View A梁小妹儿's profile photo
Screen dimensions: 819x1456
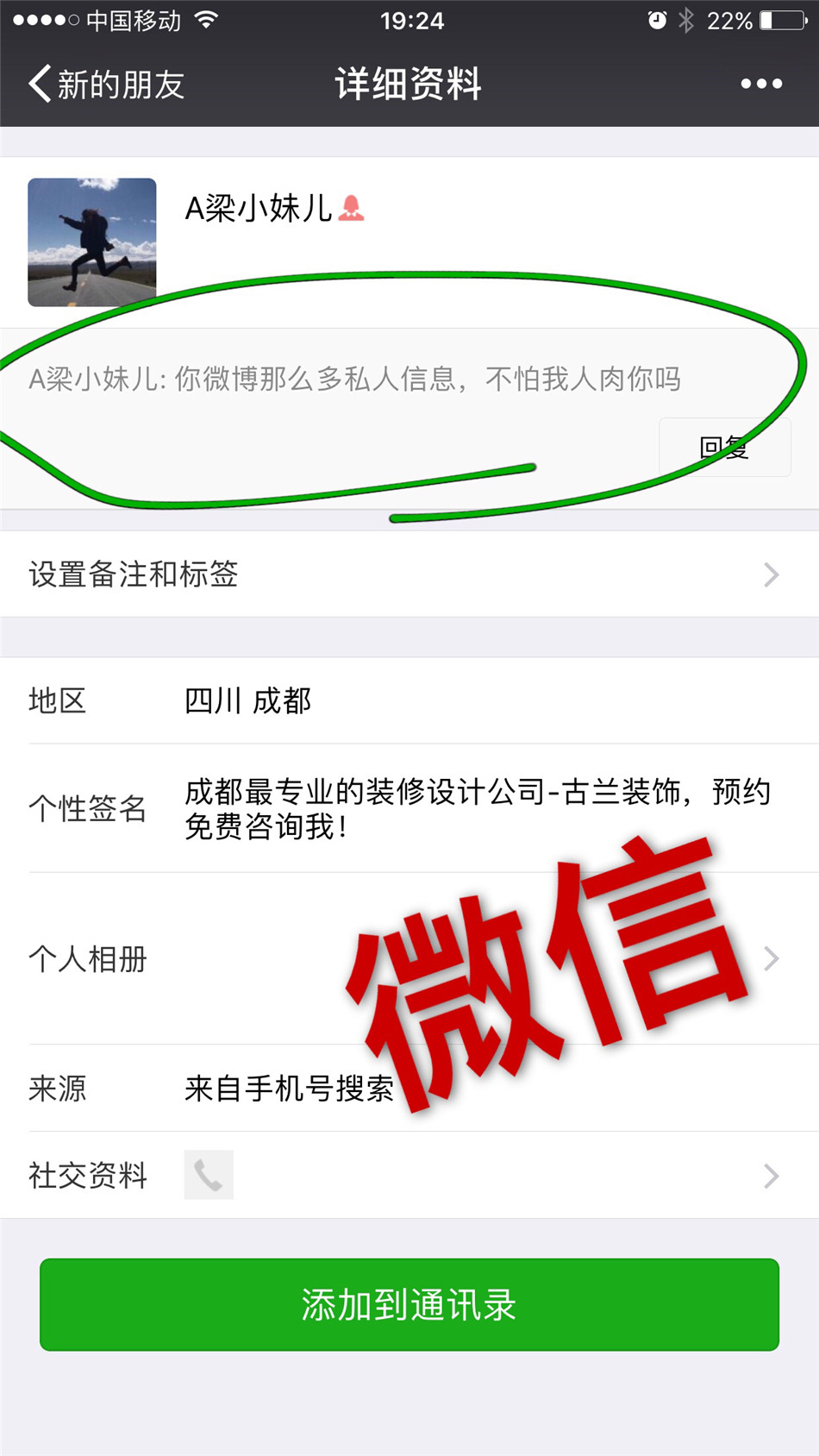pos(92,242)
